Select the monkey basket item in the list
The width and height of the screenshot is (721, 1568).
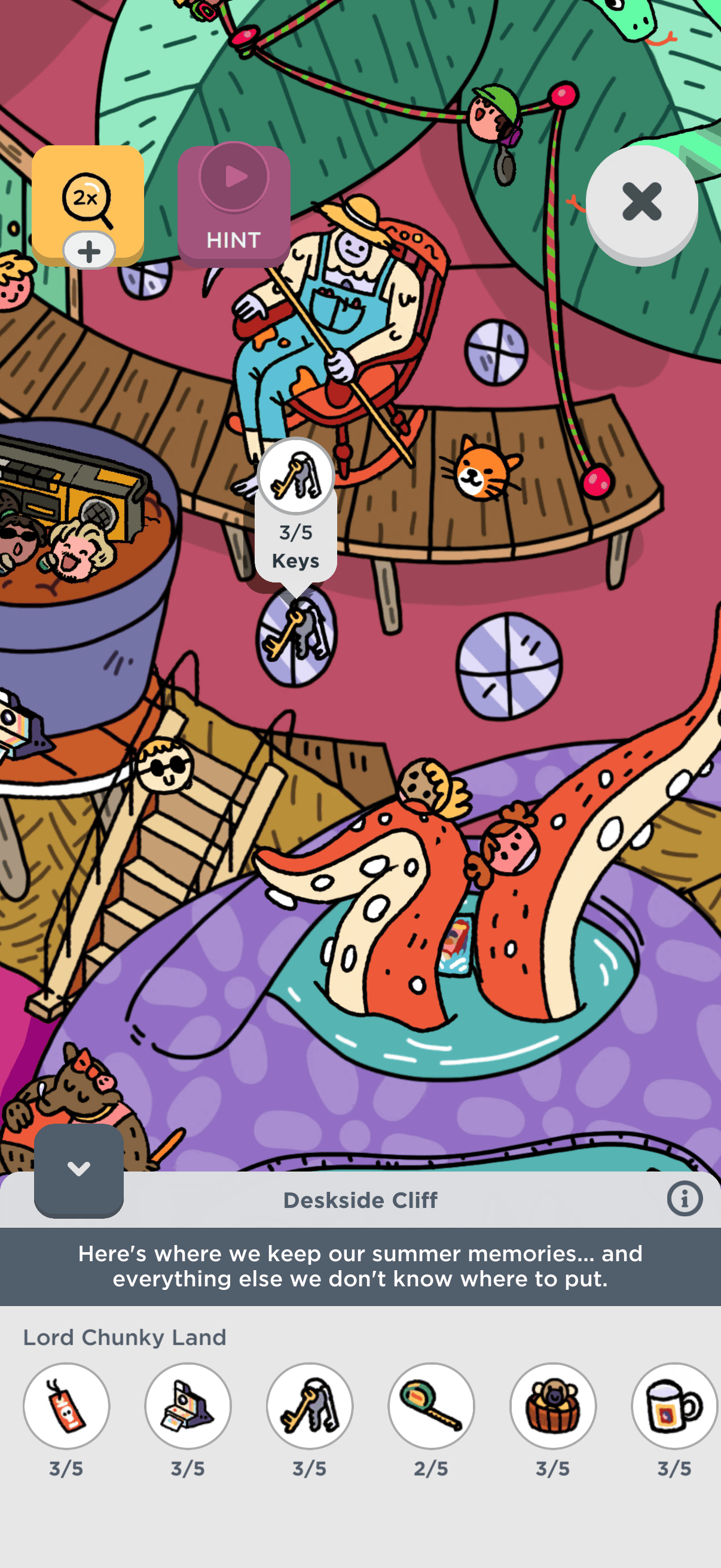(552, 1405)
